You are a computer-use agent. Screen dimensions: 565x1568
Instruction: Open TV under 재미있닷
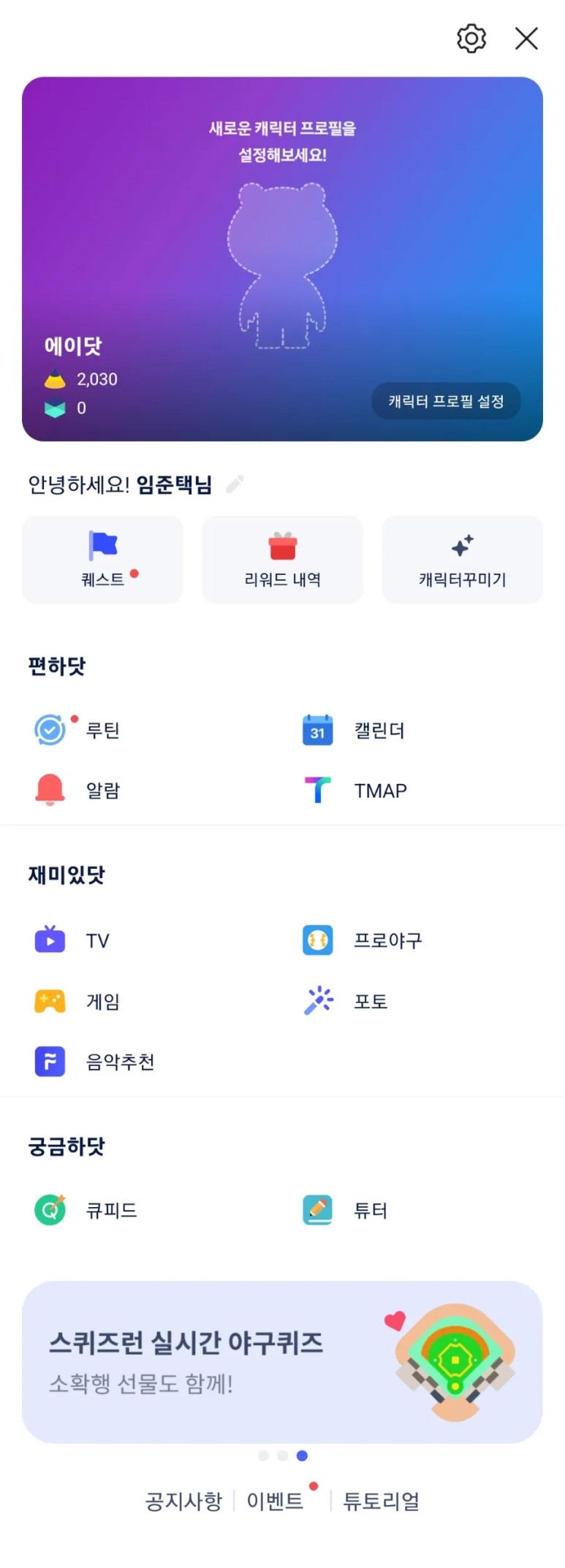point(72,940)
